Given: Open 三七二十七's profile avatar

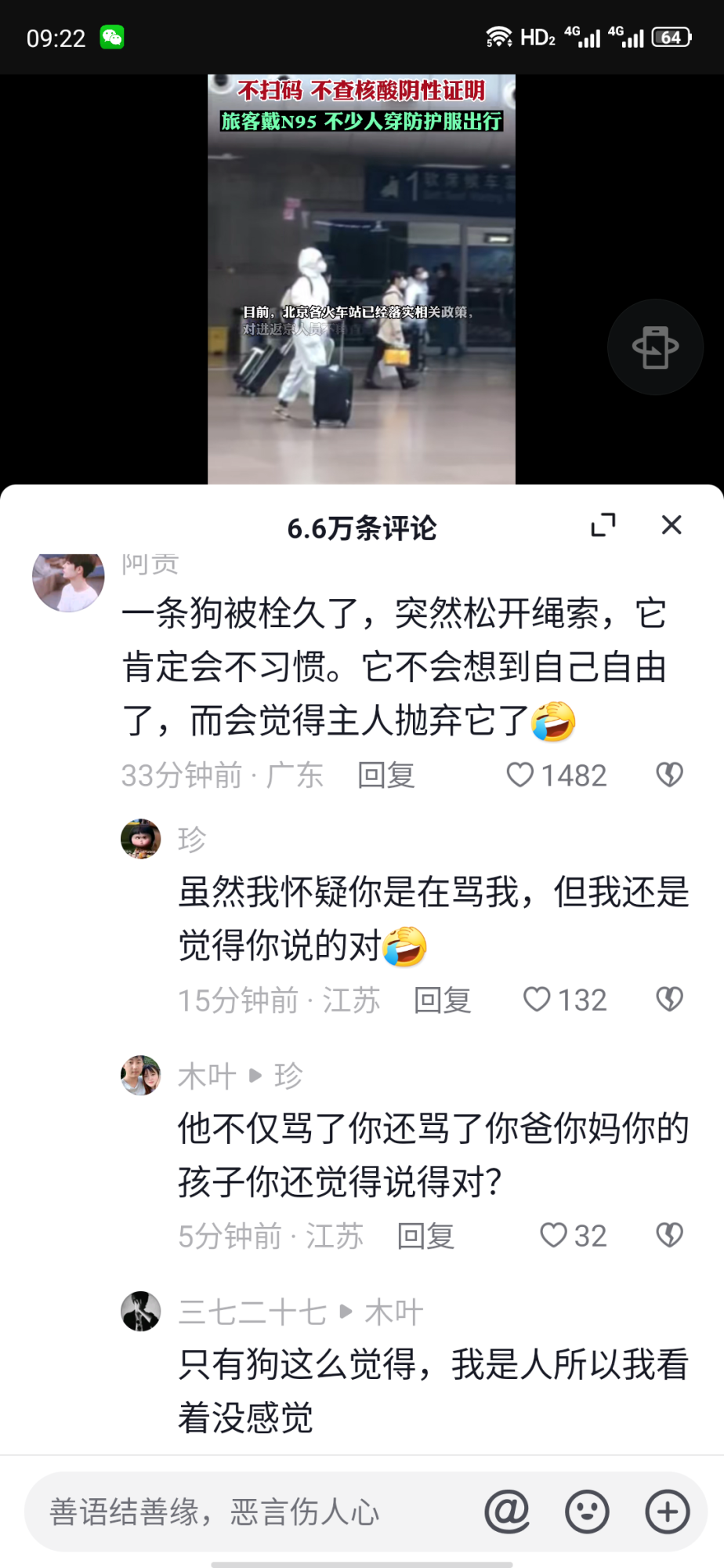Looking at the screenshot, I should [141, 1311].
